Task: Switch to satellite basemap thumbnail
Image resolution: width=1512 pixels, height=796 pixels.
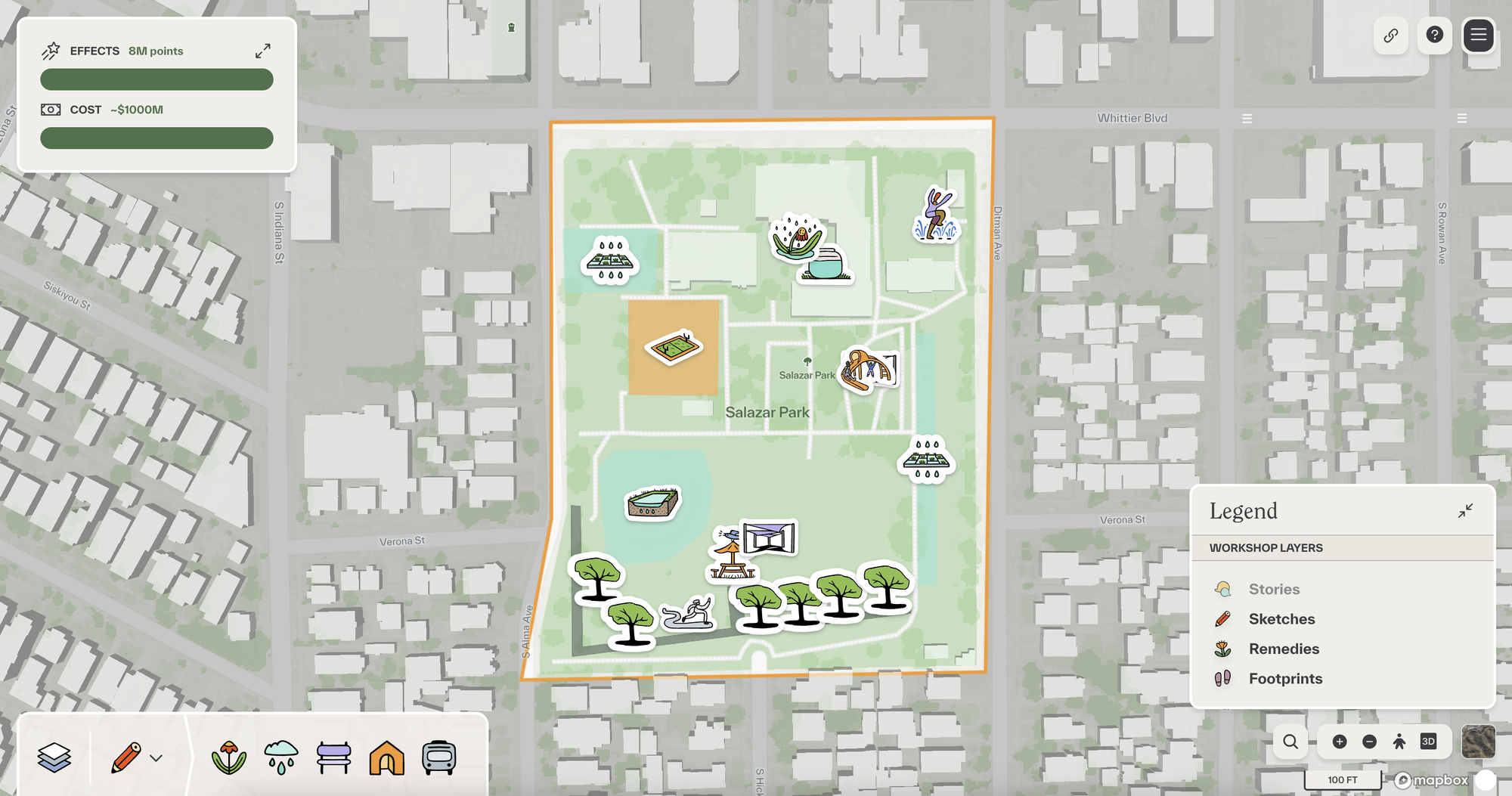Action: (1478, 742)
